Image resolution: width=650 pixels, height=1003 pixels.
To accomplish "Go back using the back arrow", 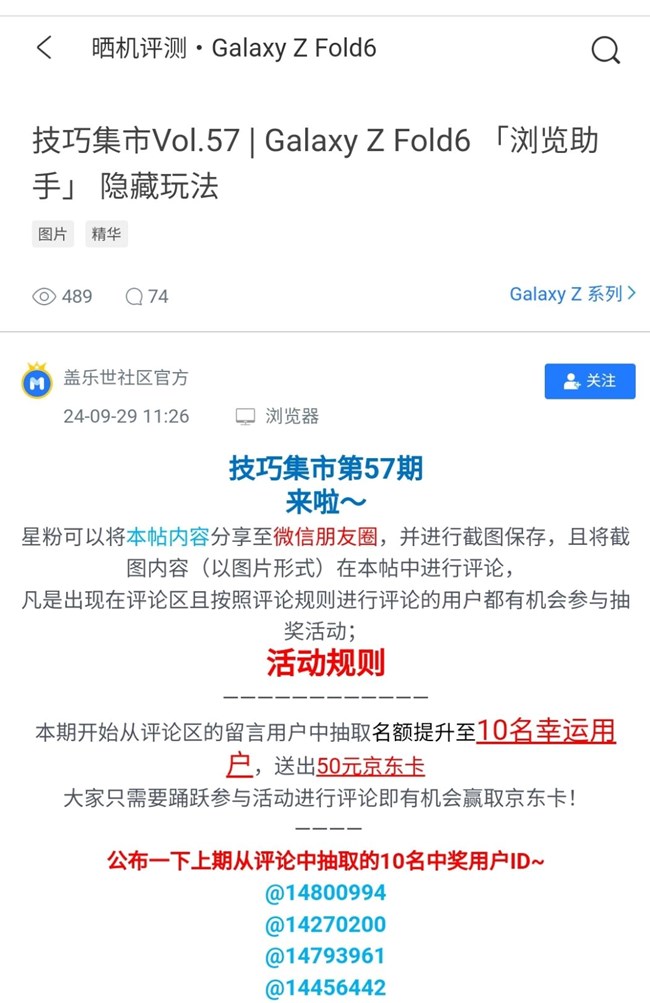I will 44,48.
